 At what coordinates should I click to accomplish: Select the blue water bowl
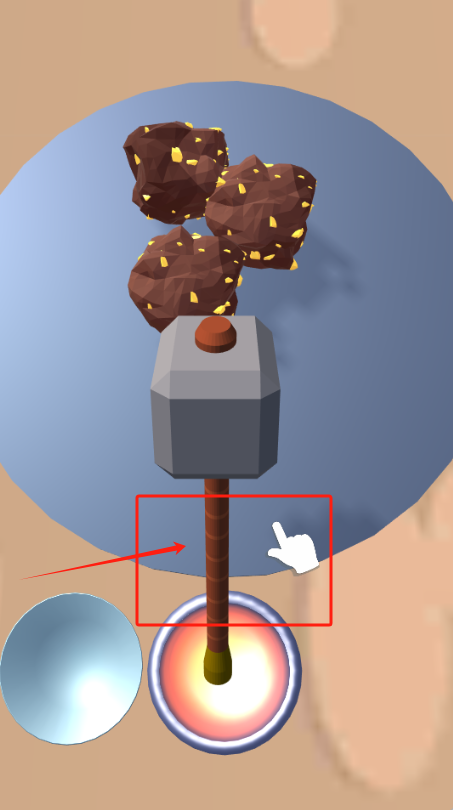(71, 669)
